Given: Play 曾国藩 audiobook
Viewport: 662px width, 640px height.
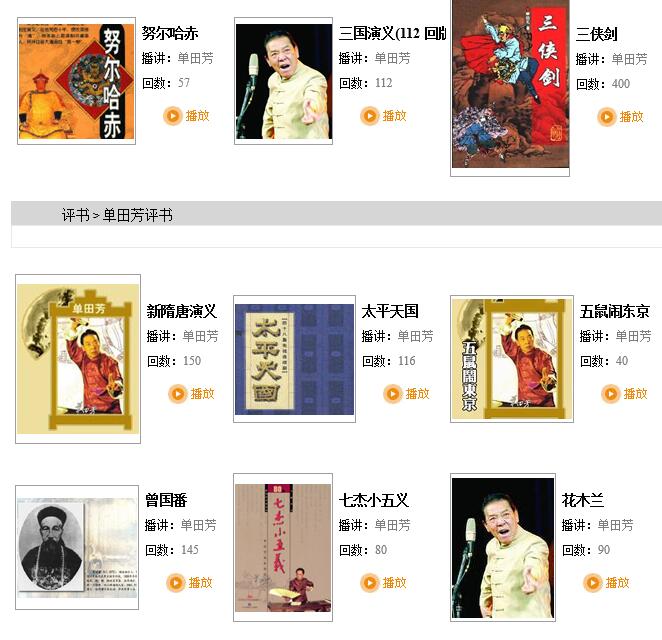Looking at the screenshot, I should pos(190,582).
